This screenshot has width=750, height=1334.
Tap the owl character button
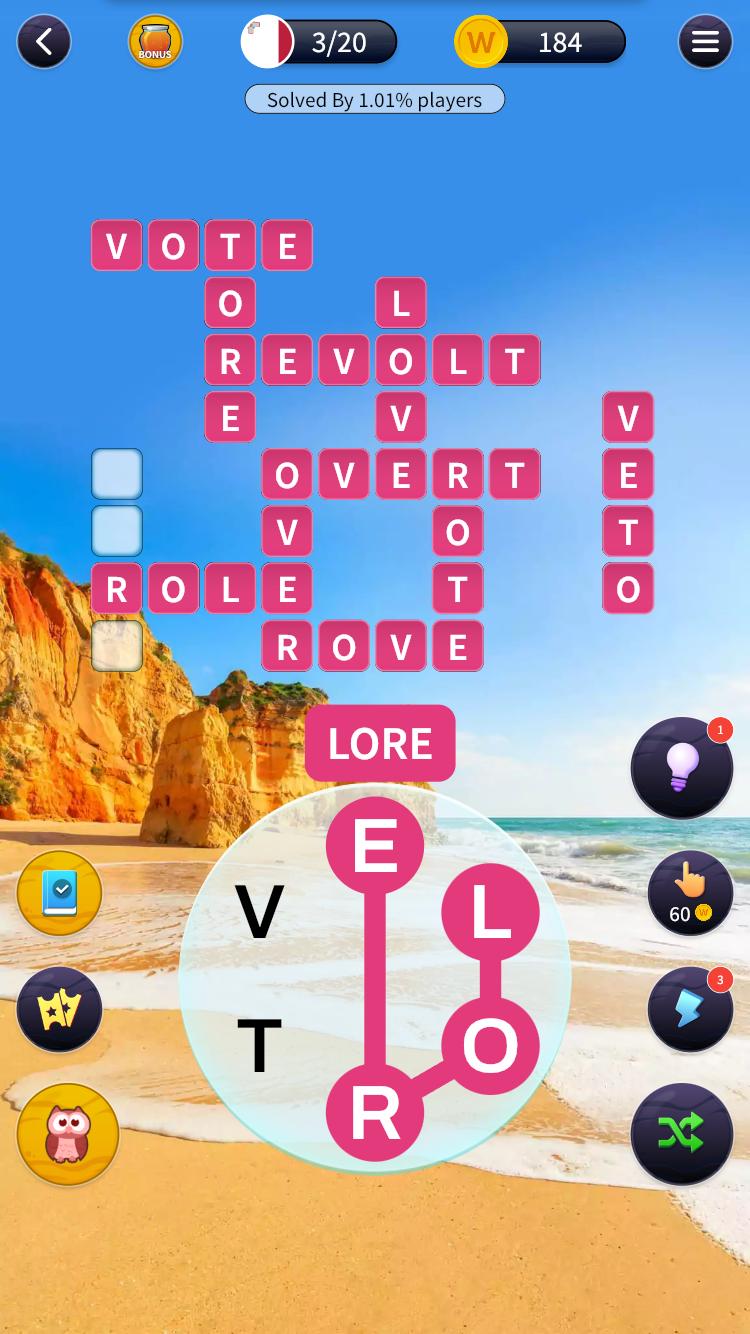tap(68, 1134)
